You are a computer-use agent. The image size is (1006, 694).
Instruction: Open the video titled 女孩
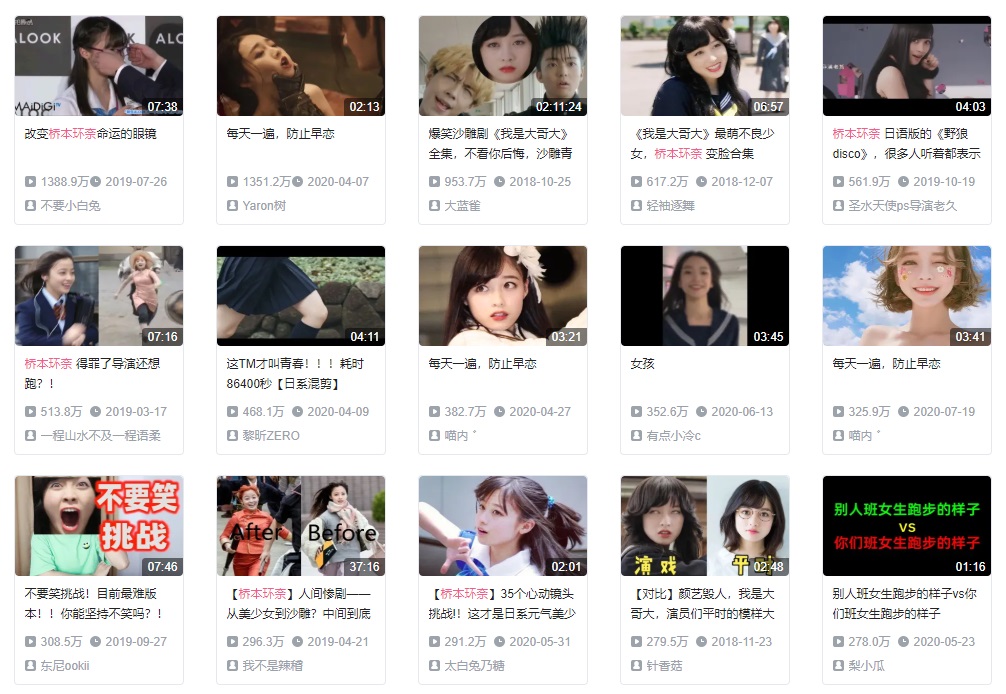pos(704,296)
